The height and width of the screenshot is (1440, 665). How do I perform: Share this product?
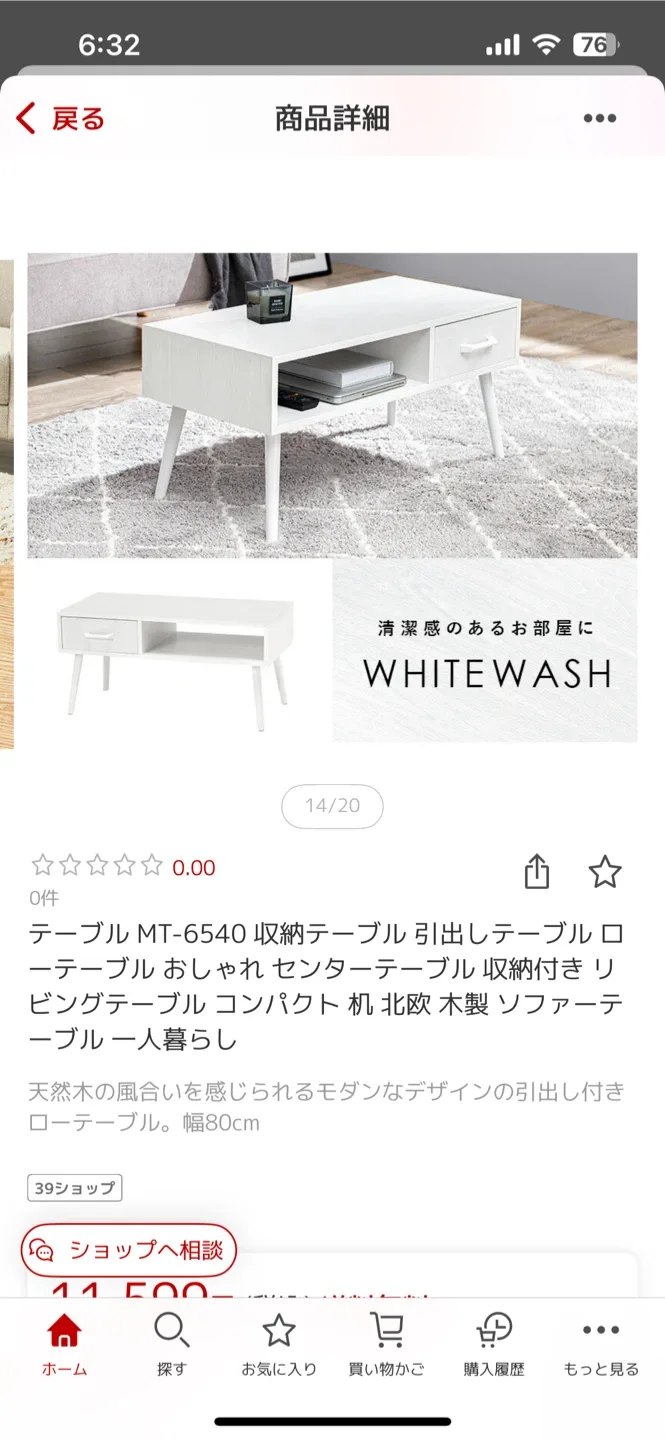[537, 872]
